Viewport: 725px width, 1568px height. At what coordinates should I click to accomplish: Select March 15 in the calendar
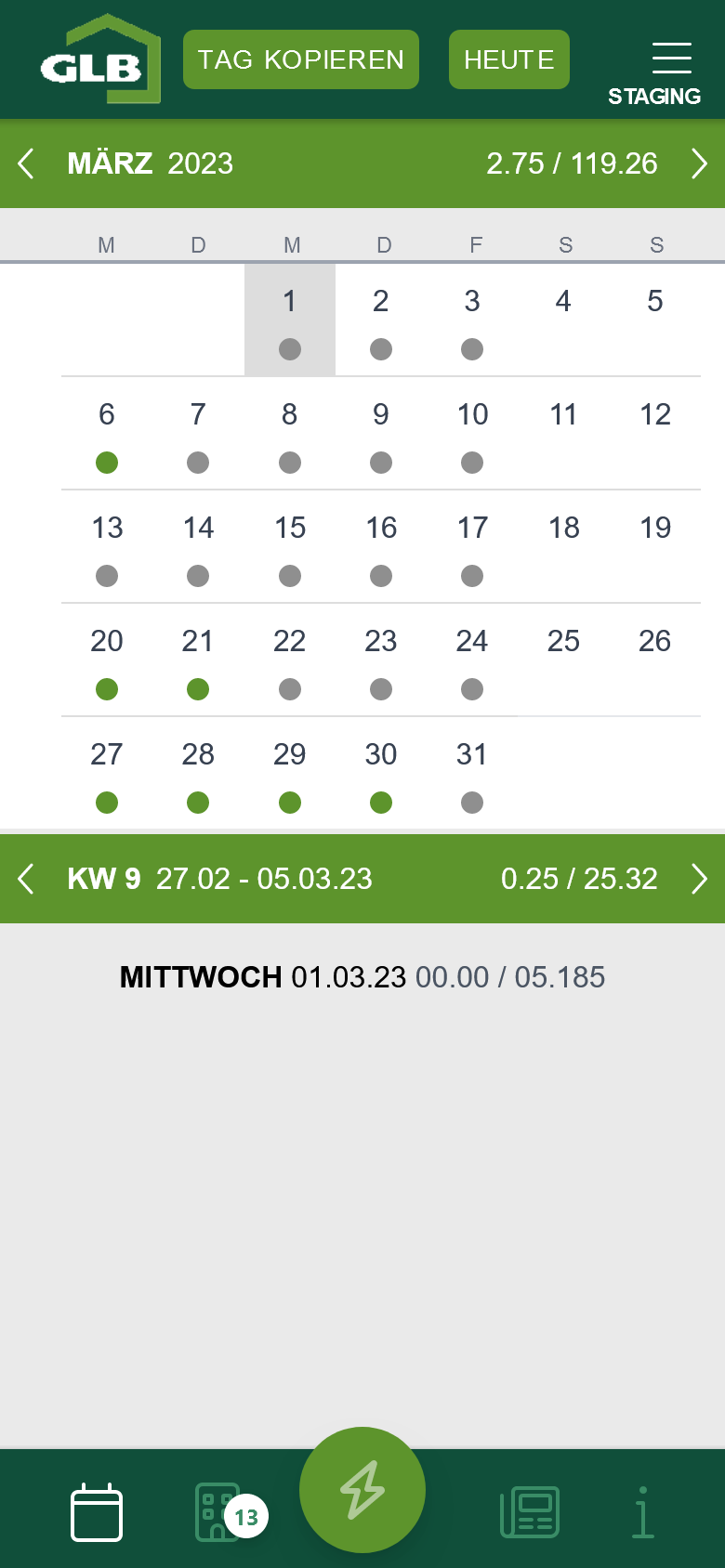tap(290, 546)
